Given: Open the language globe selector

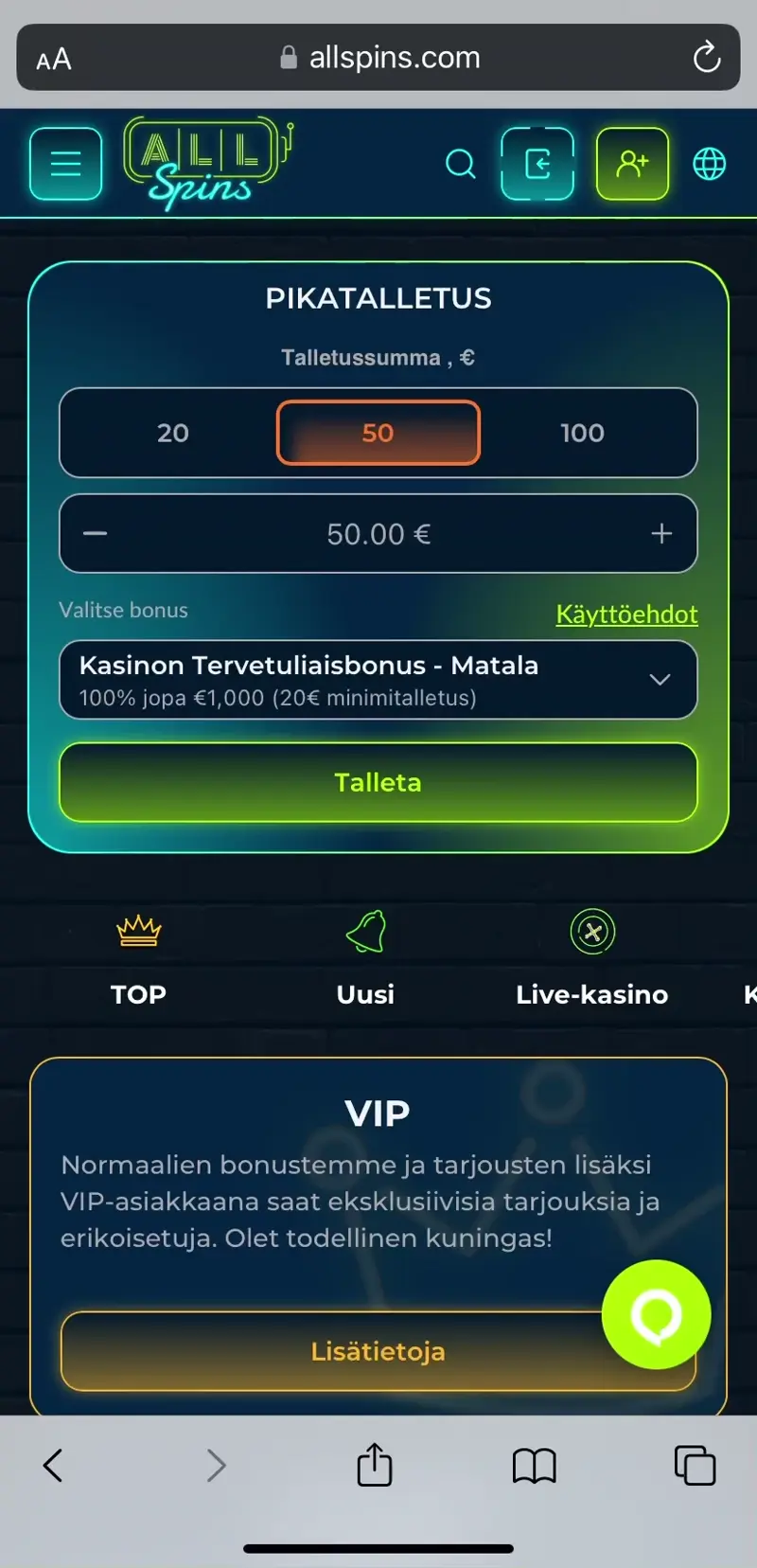Looking at the screenshot, I should 709,164.
